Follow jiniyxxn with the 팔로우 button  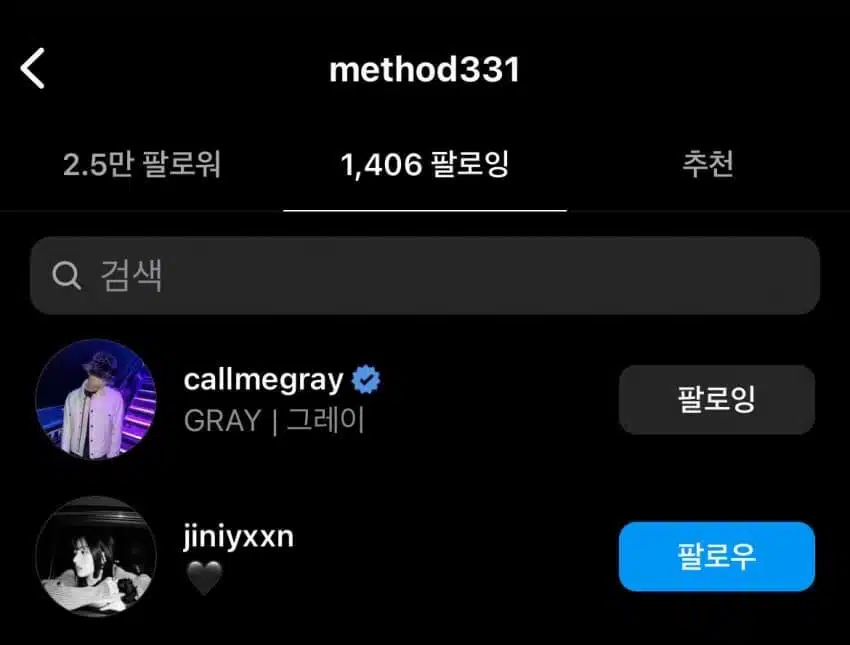(x=716, y=556)
